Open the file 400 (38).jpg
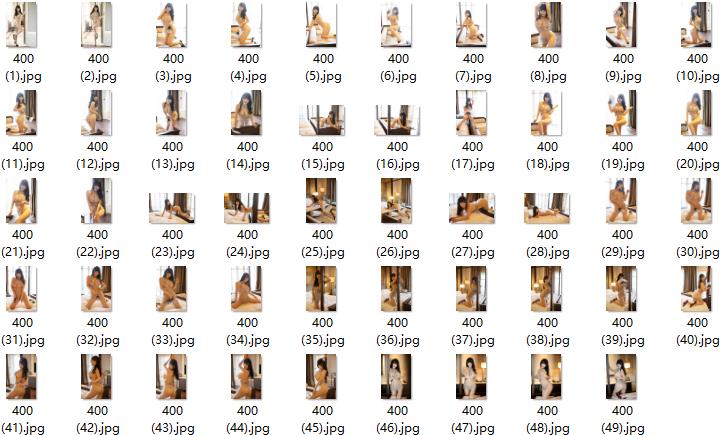 [x=547, y=289]
